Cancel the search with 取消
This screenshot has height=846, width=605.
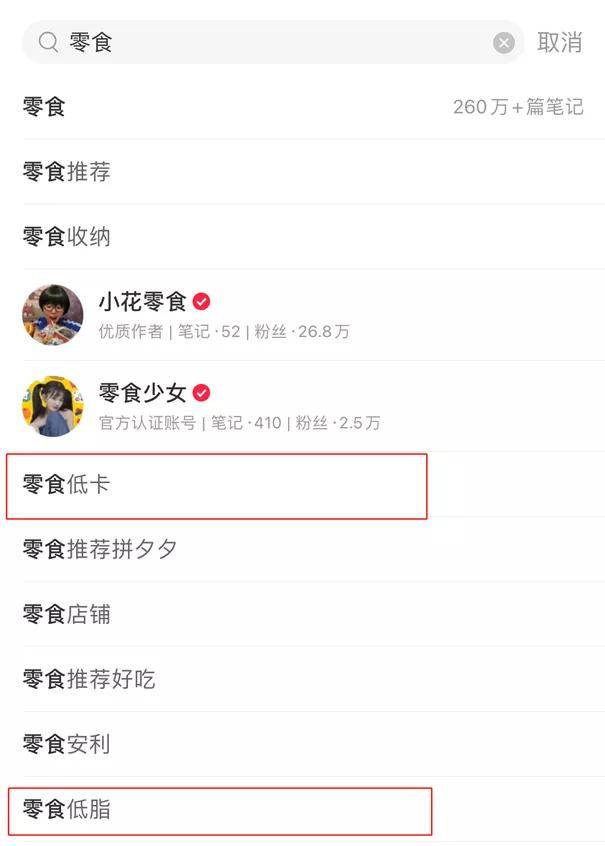pos(560,42)
